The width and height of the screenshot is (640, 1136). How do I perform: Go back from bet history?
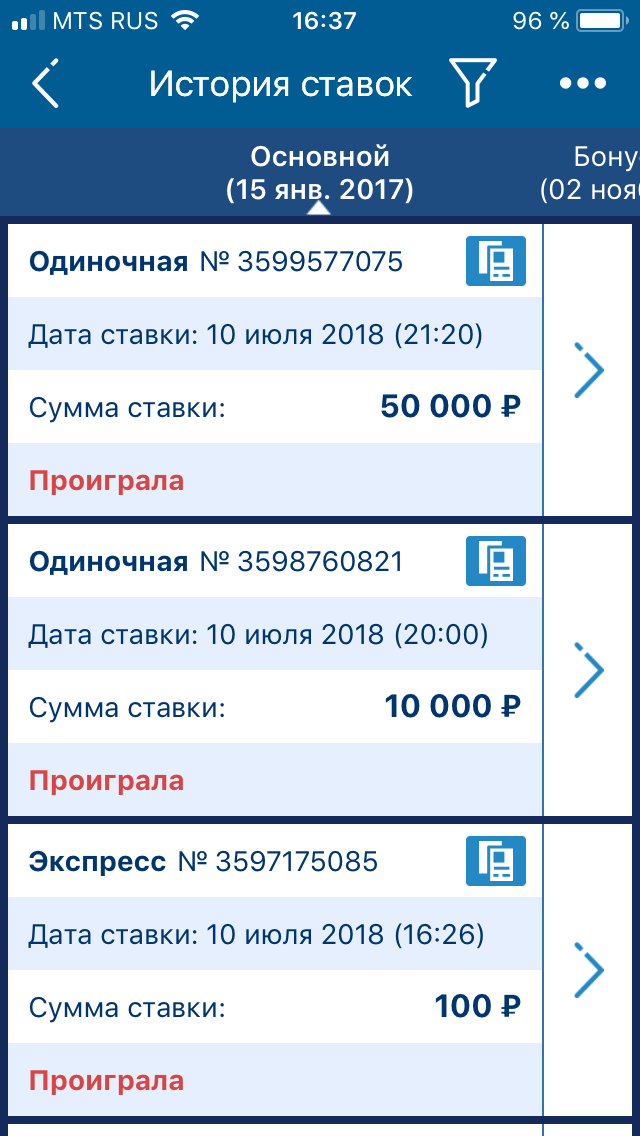click(46, 84)
